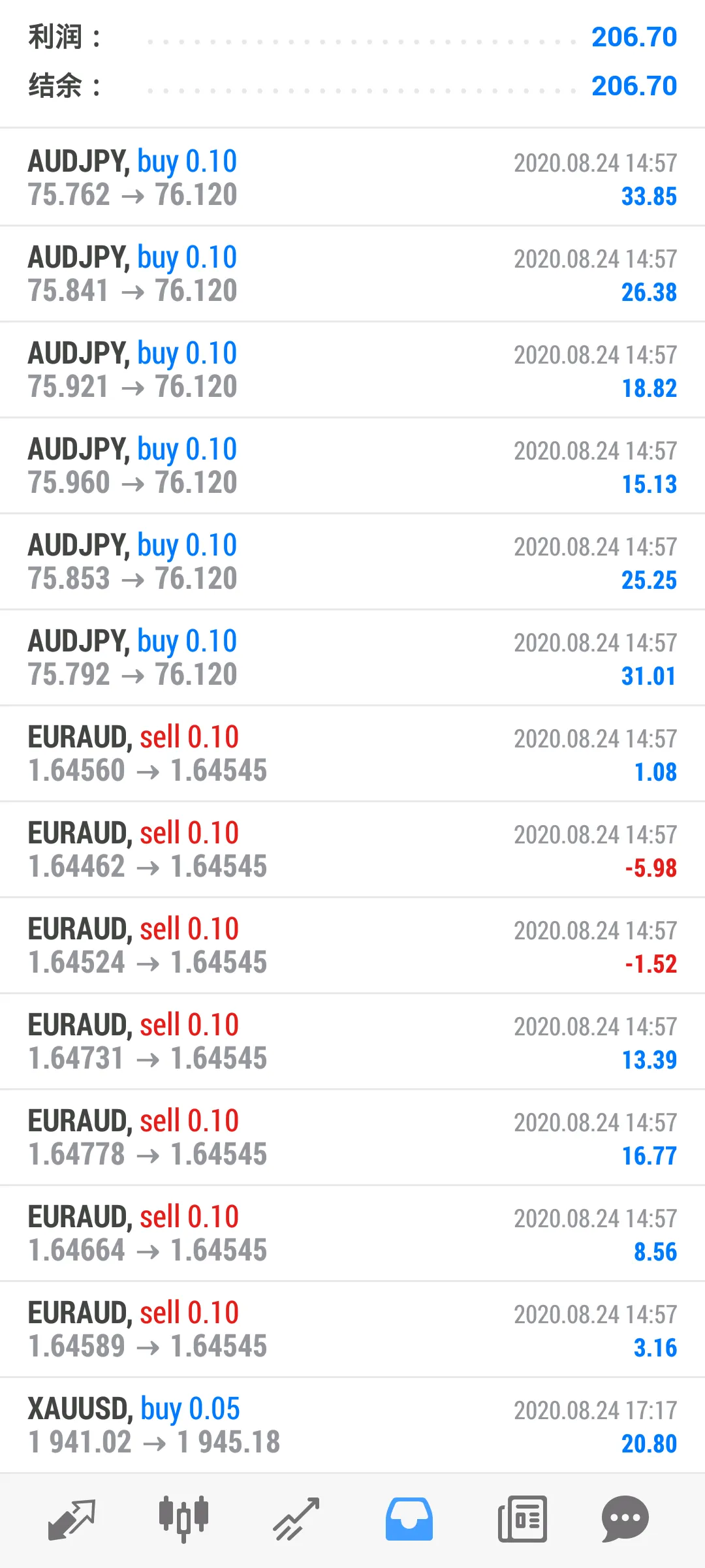The image size is (705, 1568).
Task: Open the EURAUD sell with profit 1.08
Action: tap(352, 753)
